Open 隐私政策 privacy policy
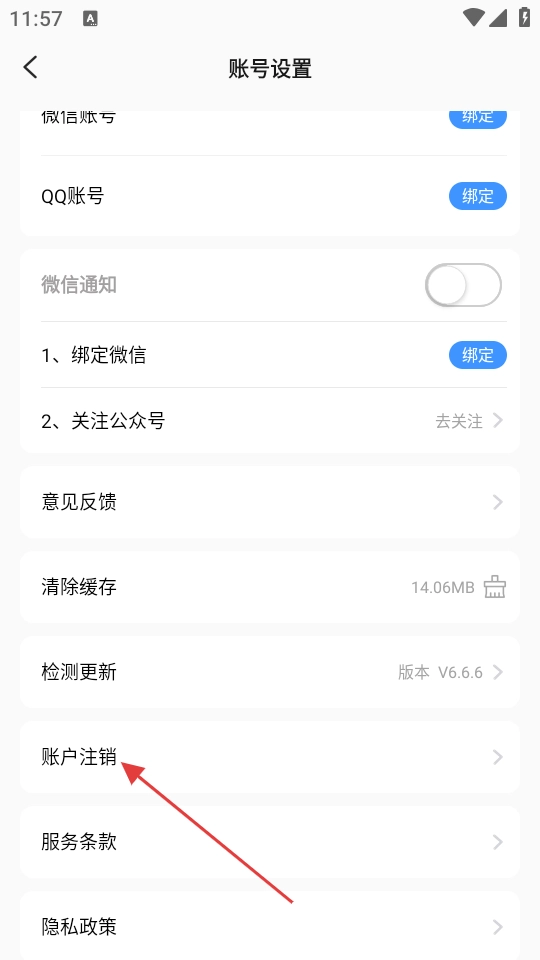Image resolution: width=540 pixels, height=960 pixels. point(270,926)
